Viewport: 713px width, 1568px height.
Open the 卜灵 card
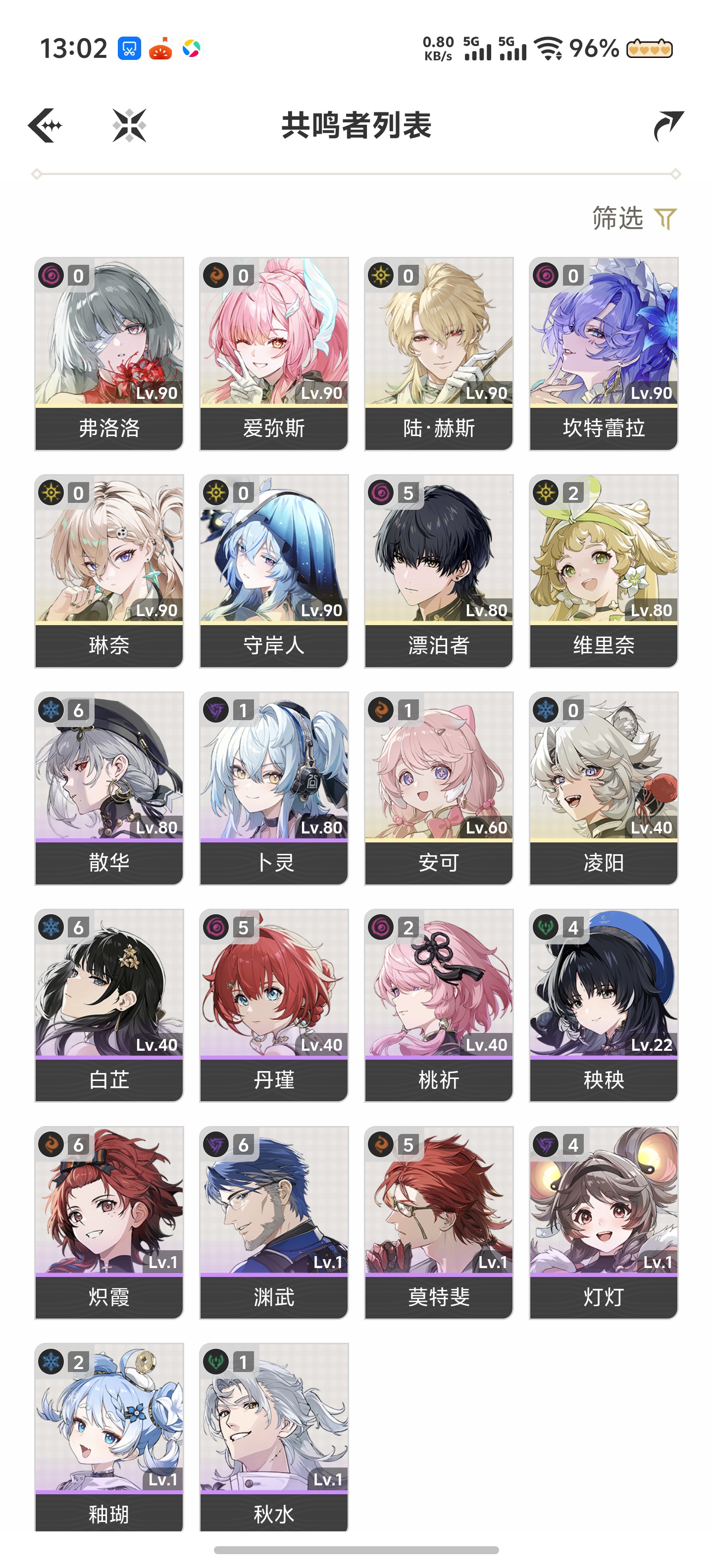[274, 787]
